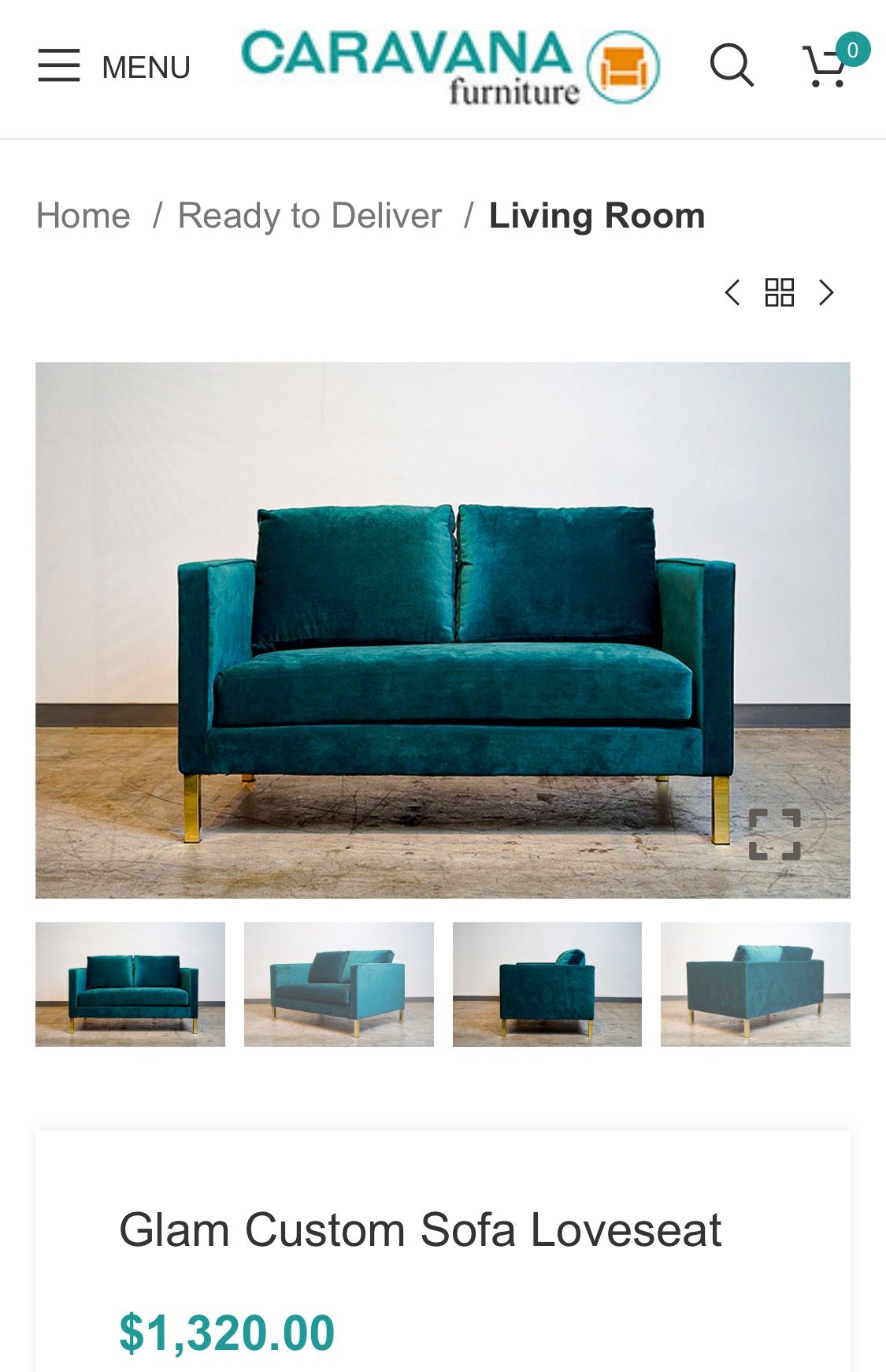Expand product image to fullscreen
886x1372 pixels.
774,834
